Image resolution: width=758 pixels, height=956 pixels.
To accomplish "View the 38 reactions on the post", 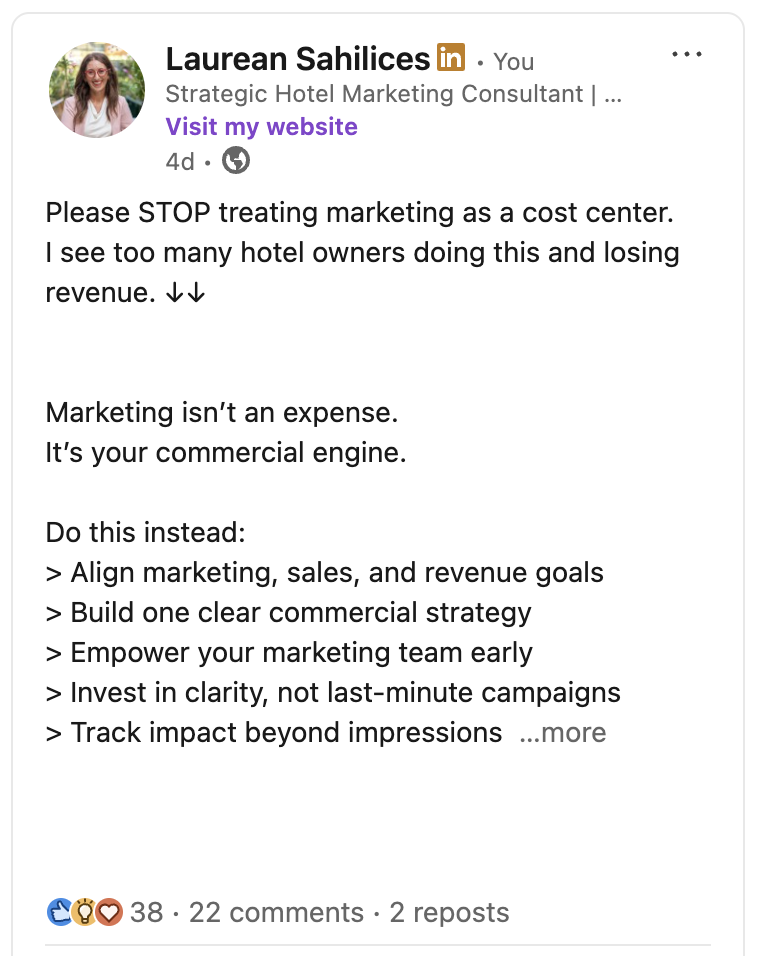I will (x=105, y=912).
